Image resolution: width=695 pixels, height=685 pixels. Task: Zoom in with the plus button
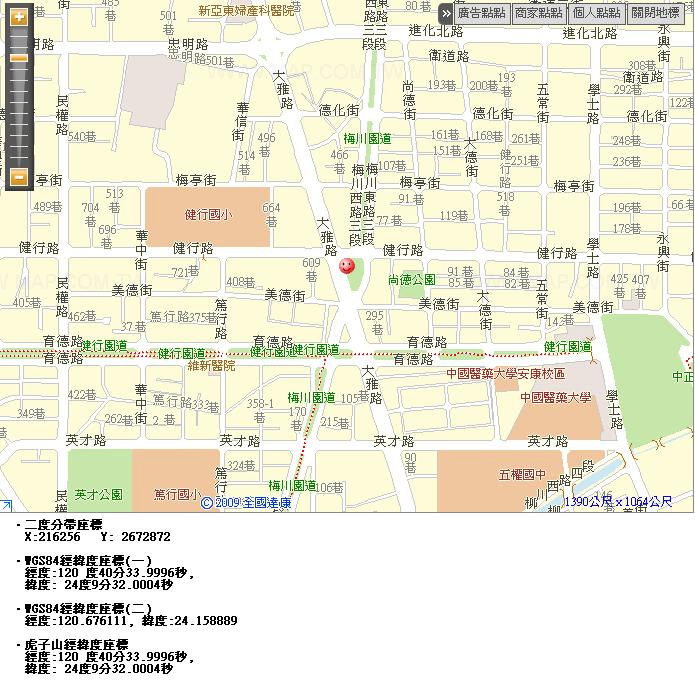tap(18, 17)
